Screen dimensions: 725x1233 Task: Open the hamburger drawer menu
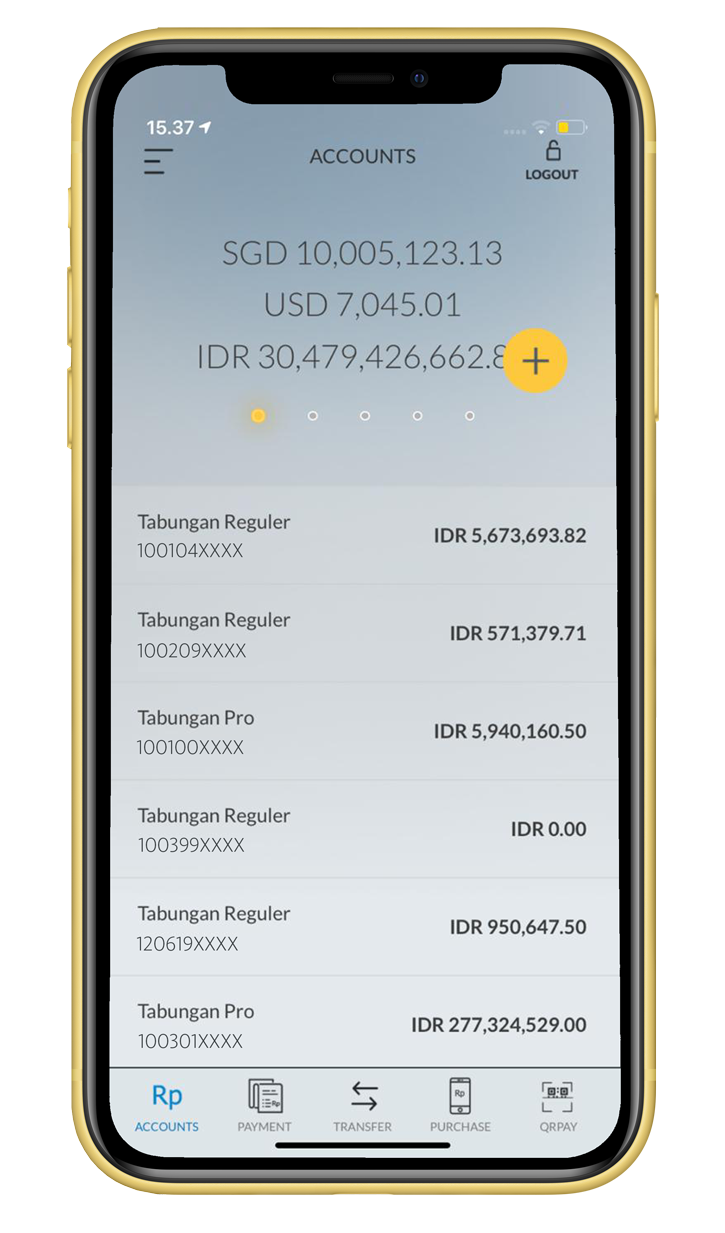(x=158, y=161)
